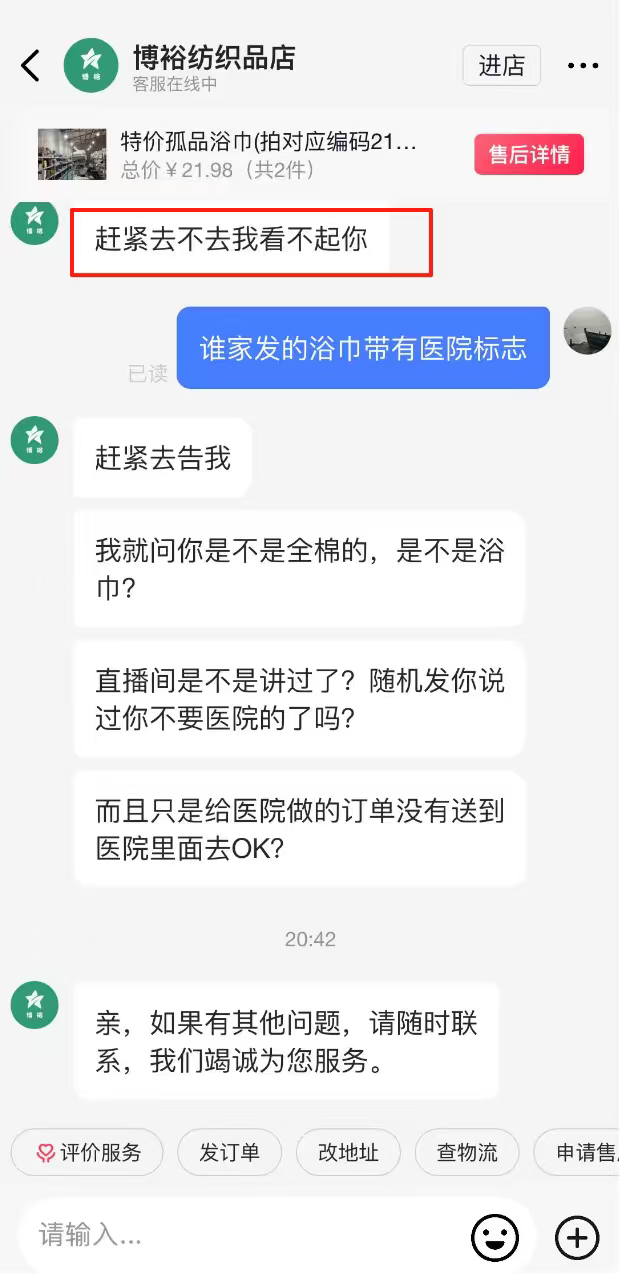Select the 发订单 chip
This screenshot has width=620, height=1274.
229,1152
